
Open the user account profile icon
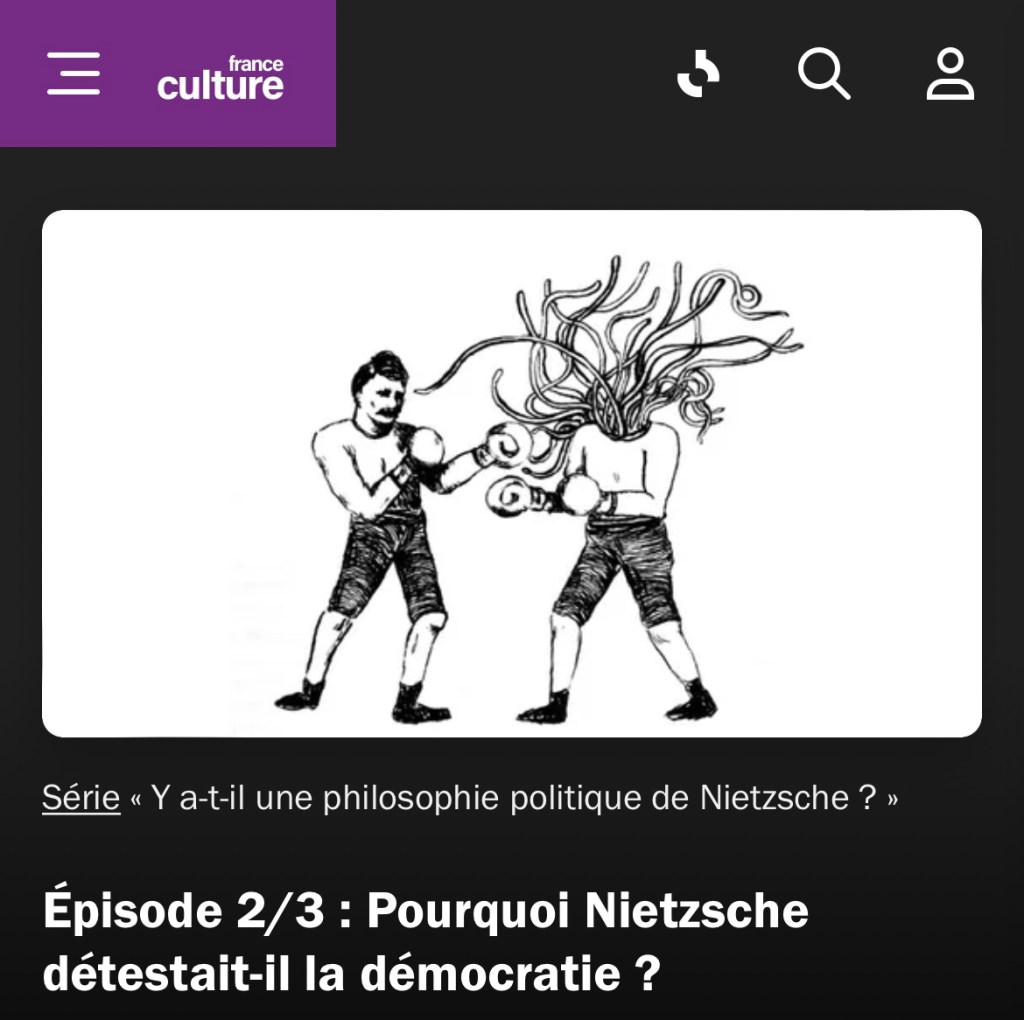(950, 74)
